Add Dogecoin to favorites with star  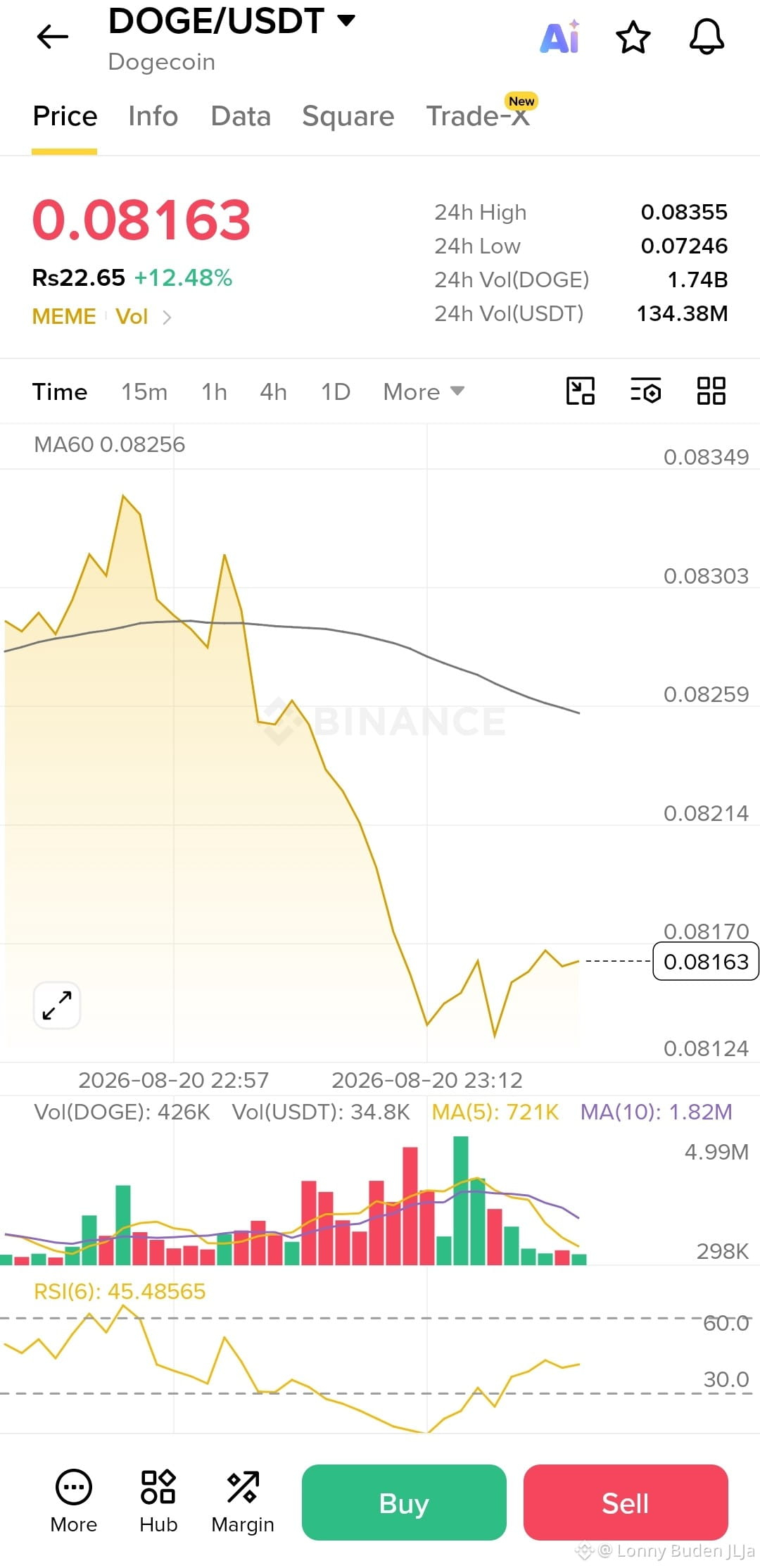pyautogui.click(x=633, y=37)
